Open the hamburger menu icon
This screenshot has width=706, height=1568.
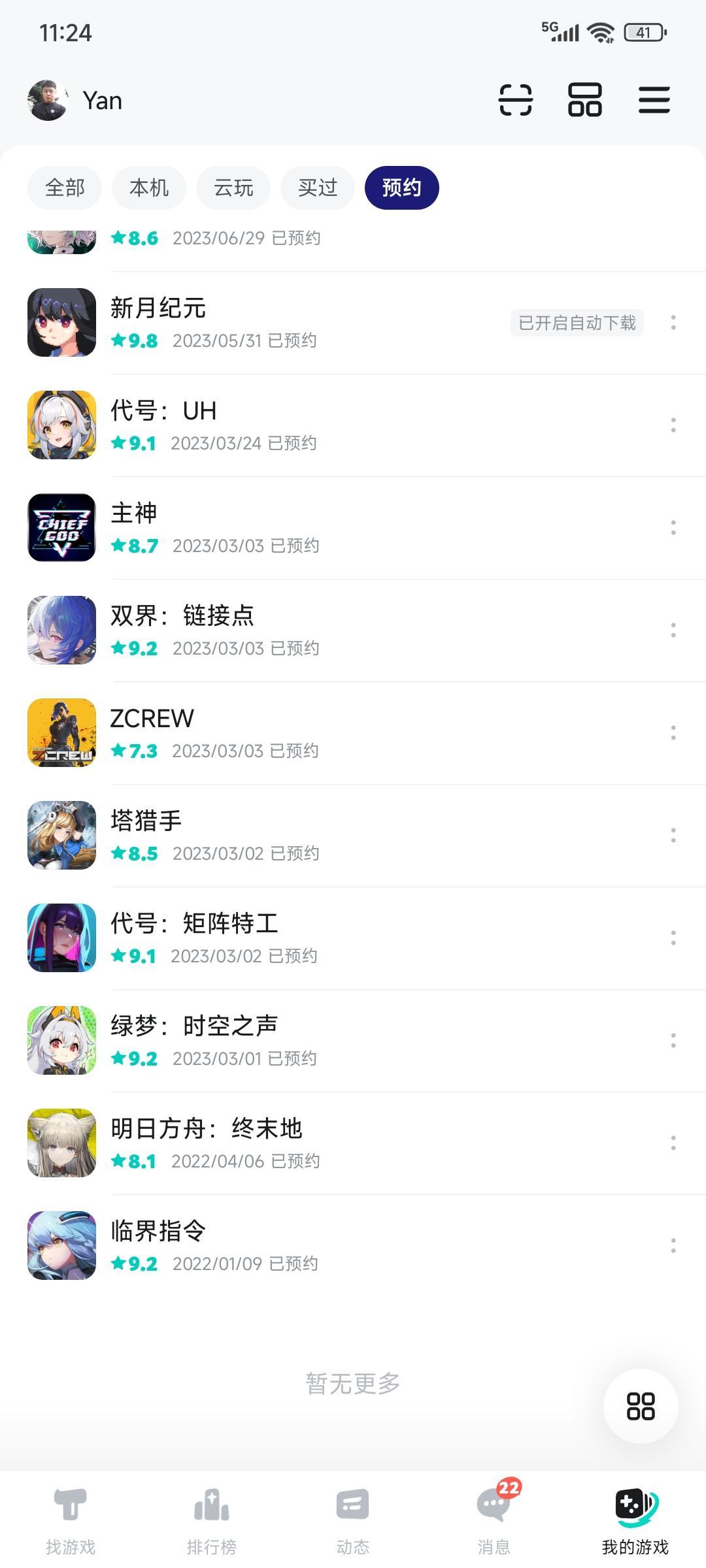654,100
